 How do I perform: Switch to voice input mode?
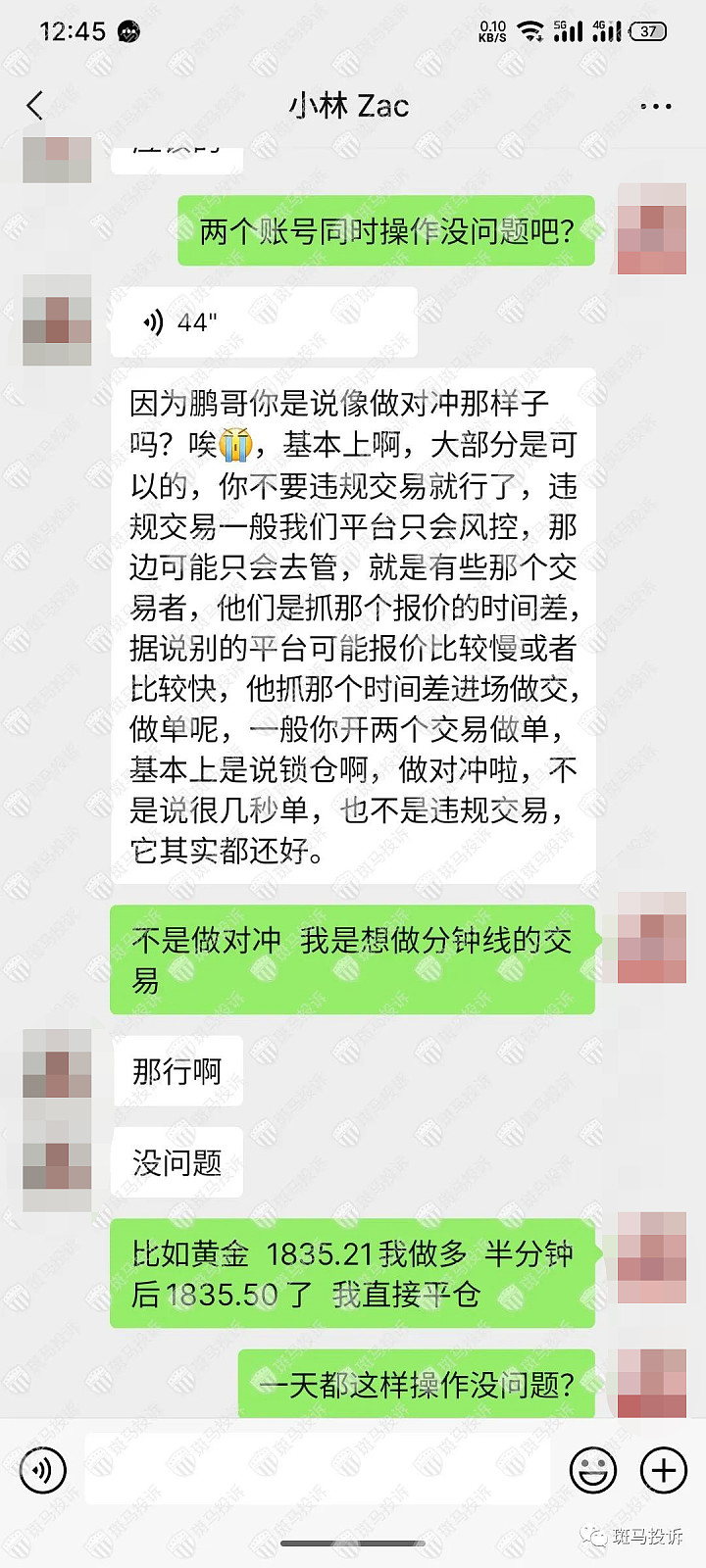pyautogui.click(x=43, y=1470)
